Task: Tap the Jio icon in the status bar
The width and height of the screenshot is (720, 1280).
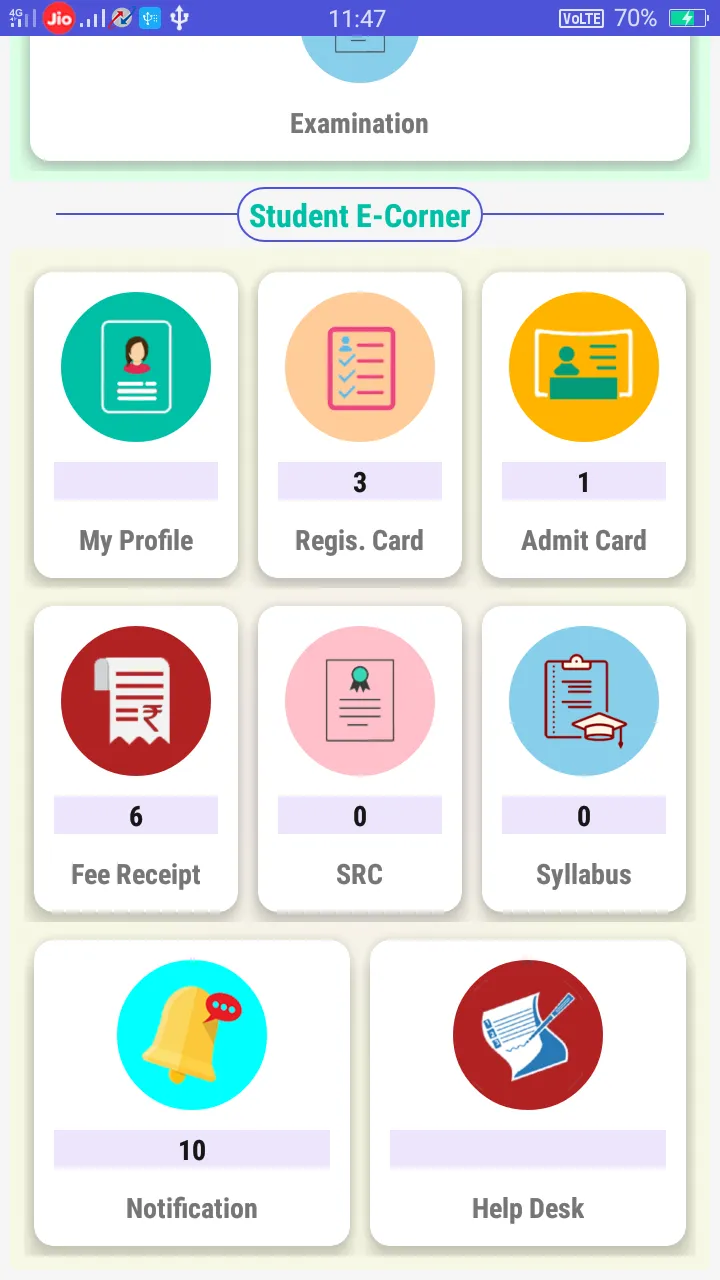Action: point(60,17)
